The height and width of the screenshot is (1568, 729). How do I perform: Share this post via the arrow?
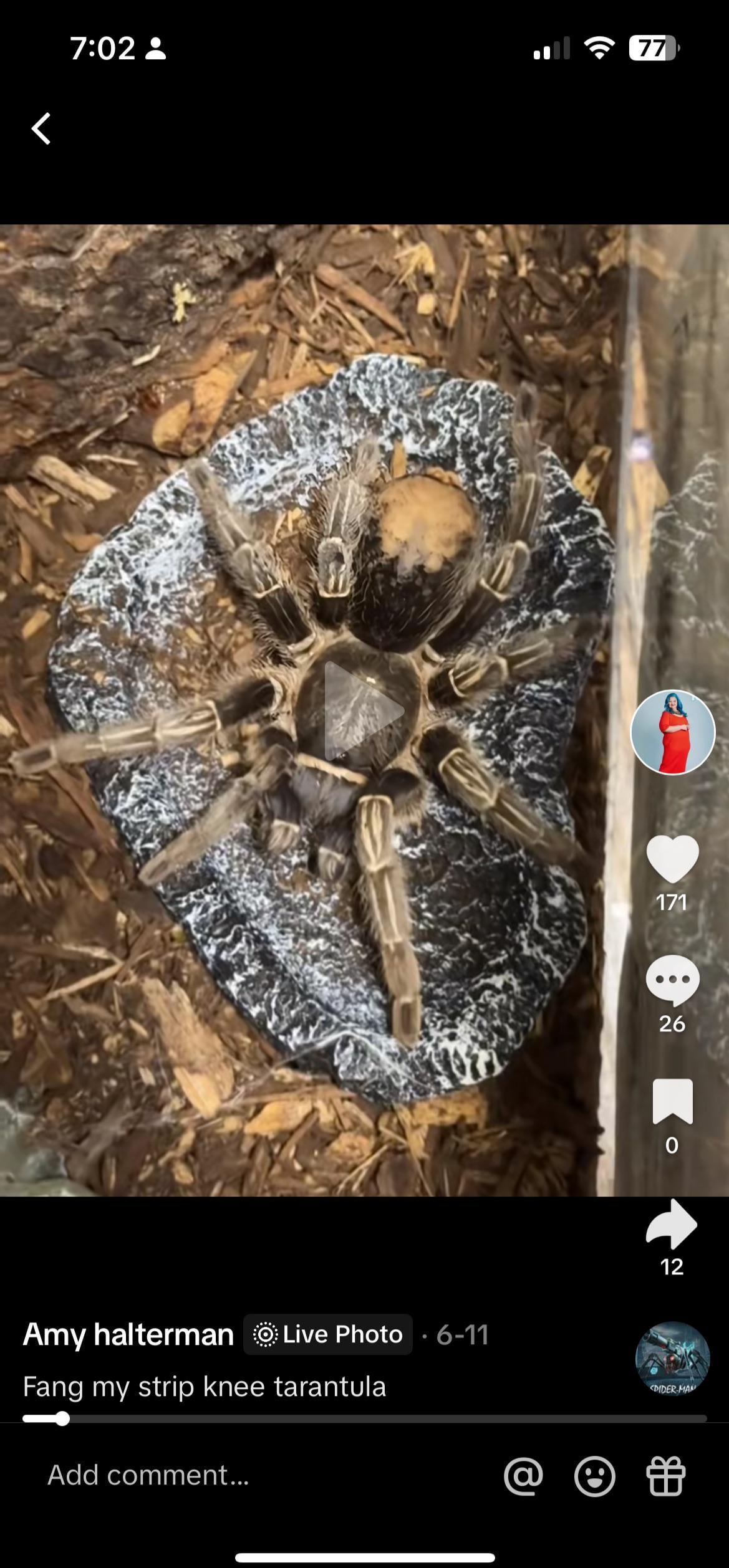pos(672,1224)
